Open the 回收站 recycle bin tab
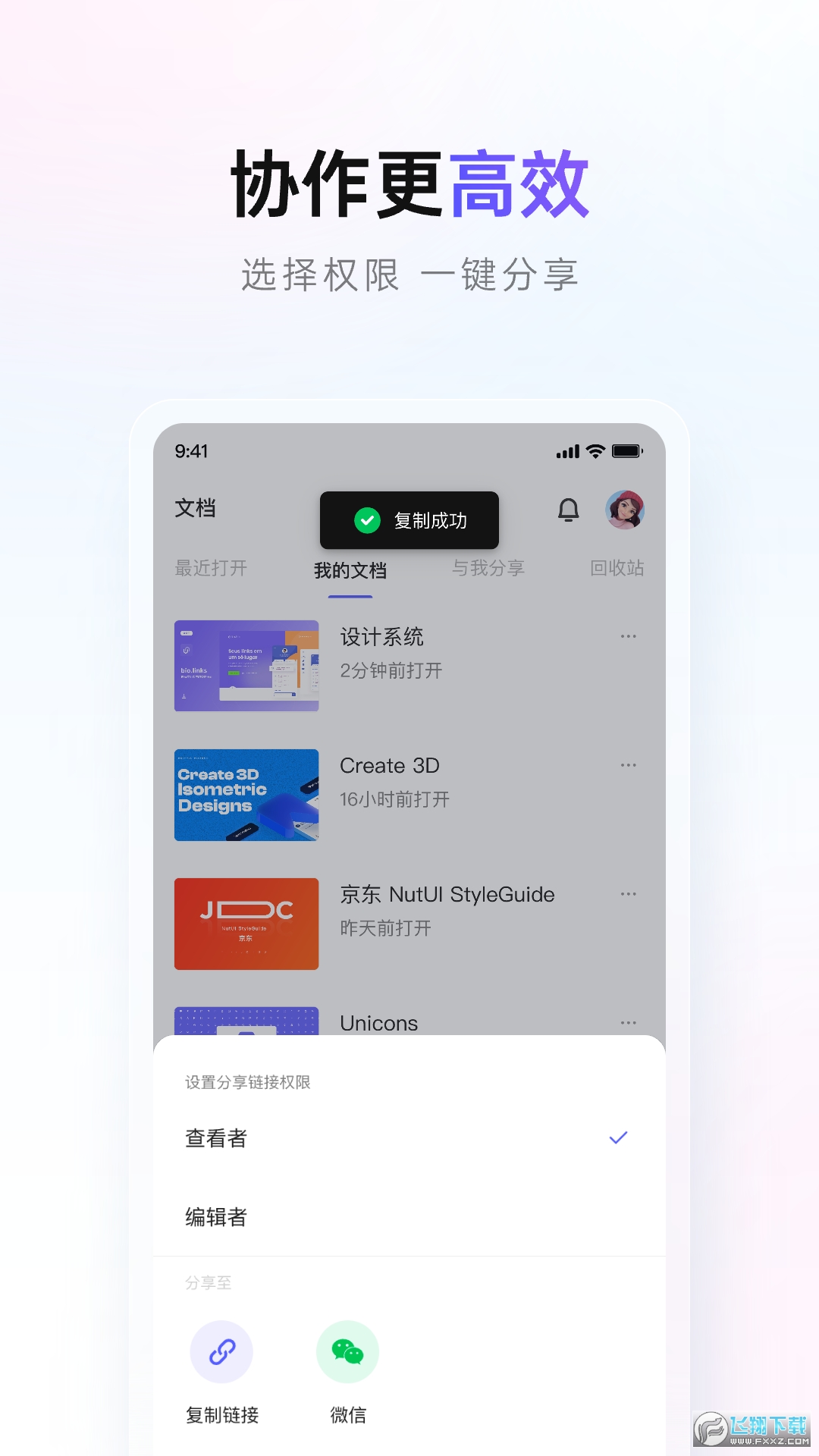Viewport: 819px width, 1456px height. (x=617, y=570)
